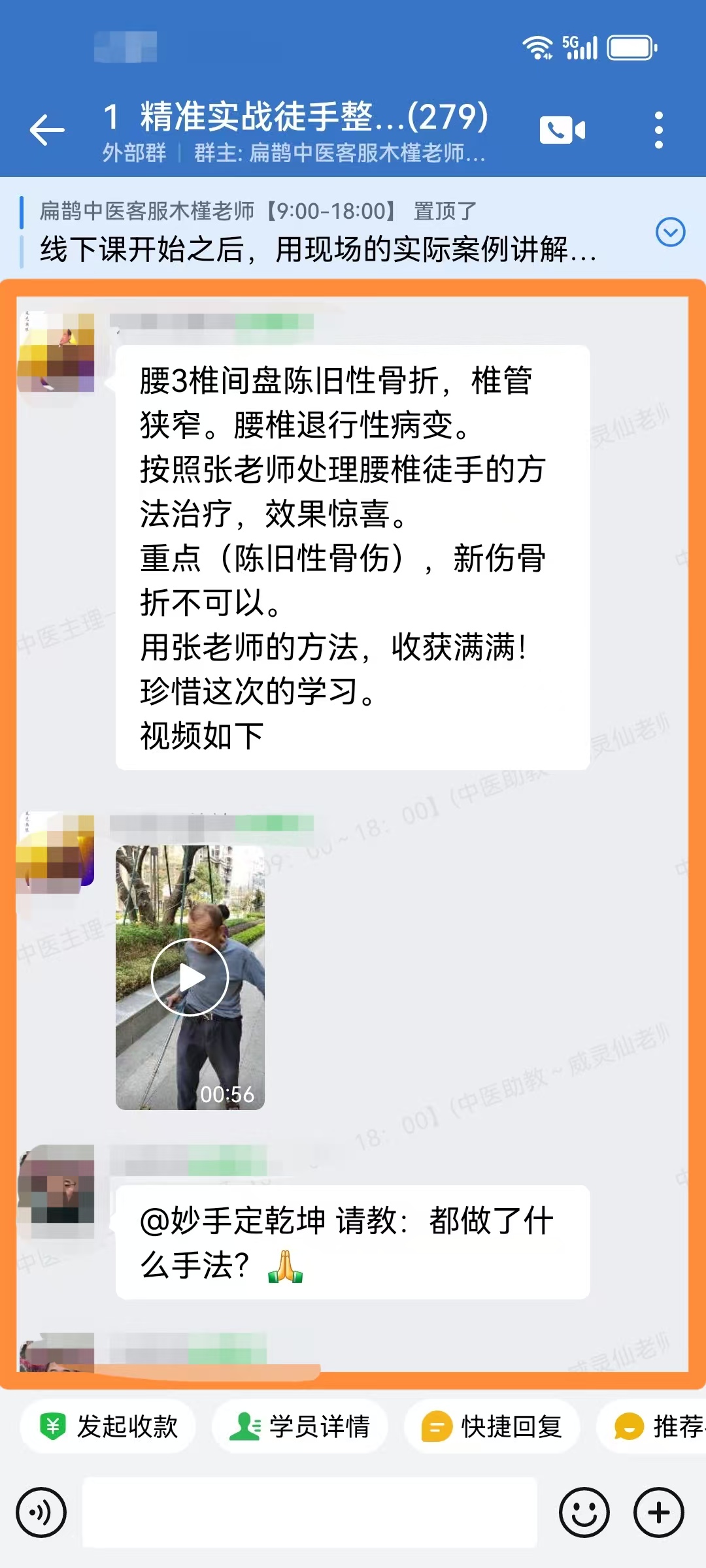
Task: Play the 00:56 video message
Action: [190, 977]
